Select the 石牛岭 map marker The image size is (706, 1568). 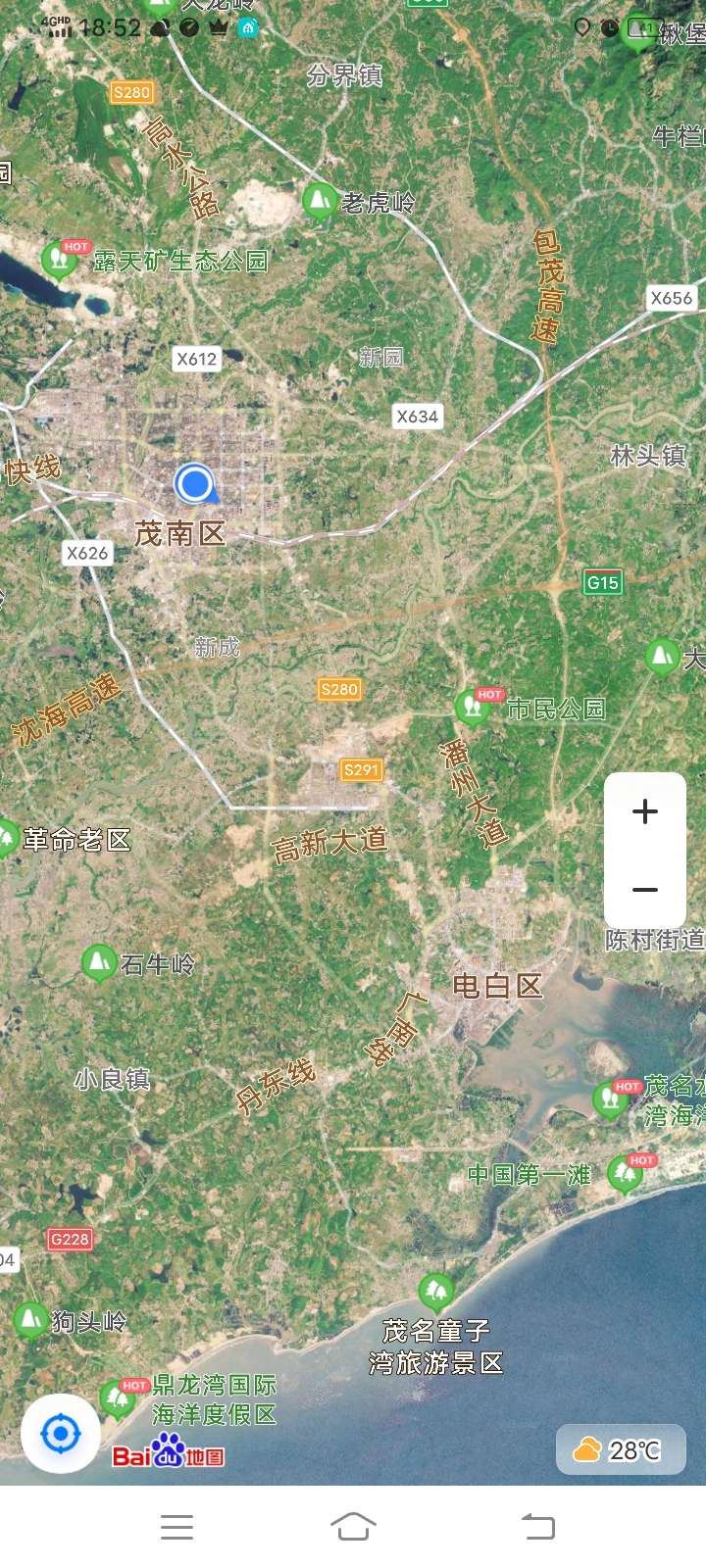(x=99, y=963)
